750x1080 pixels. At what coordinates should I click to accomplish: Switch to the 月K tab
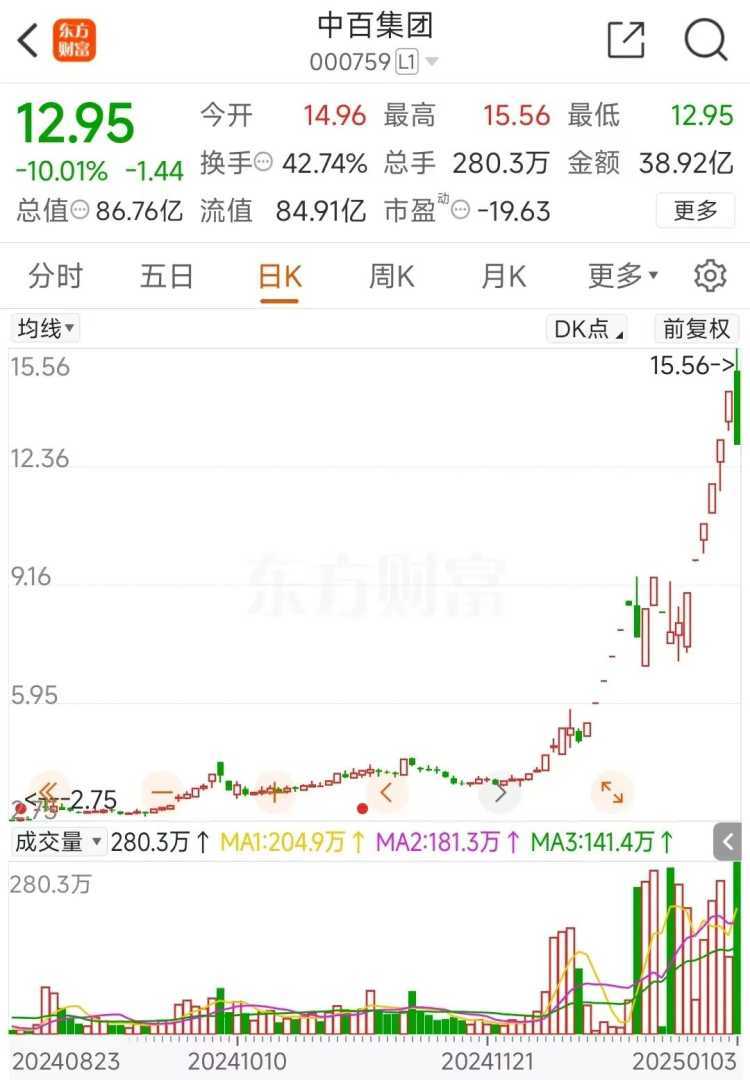tap(504, 276)
